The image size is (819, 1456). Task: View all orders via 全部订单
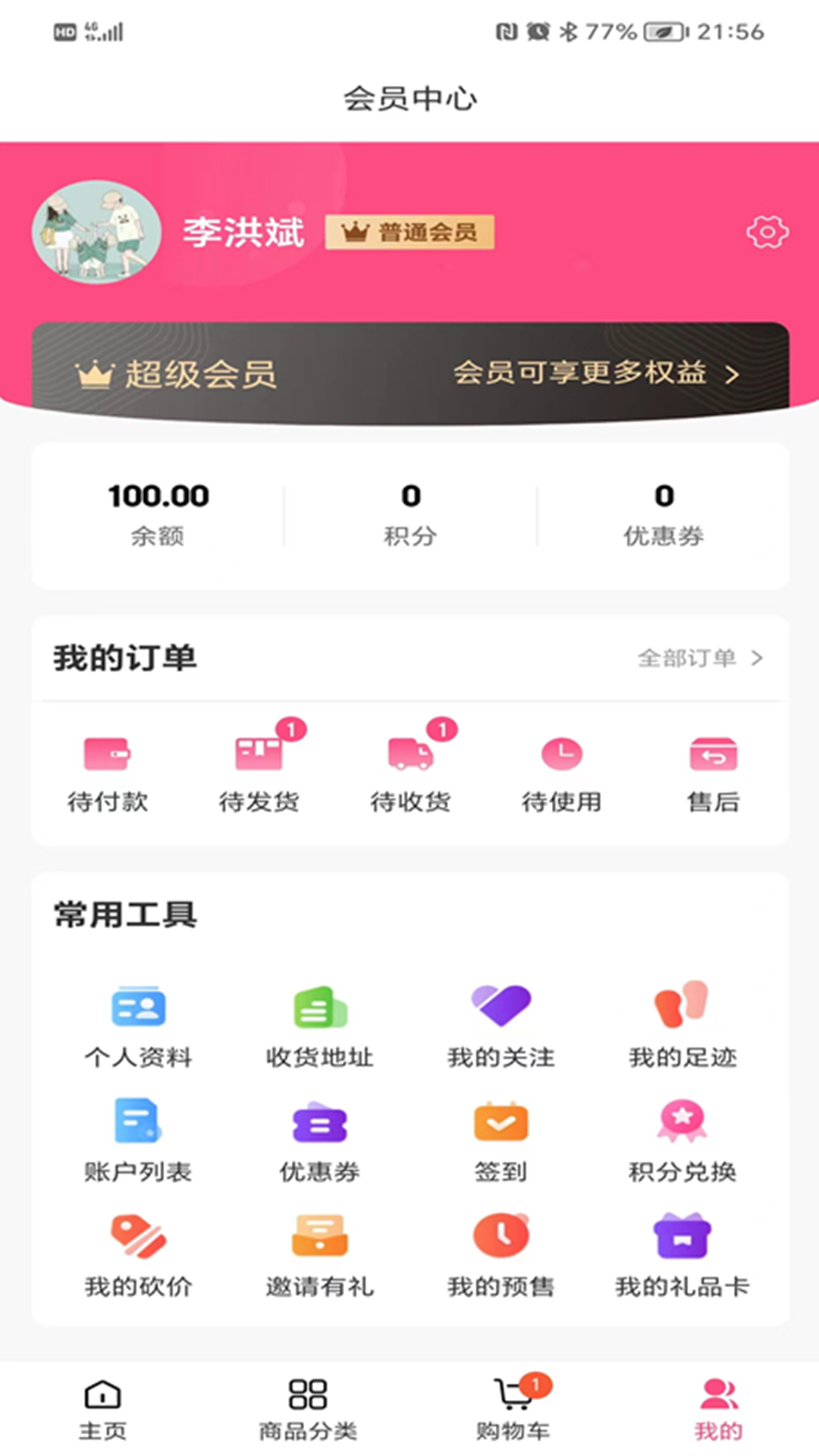coord(699,657)
